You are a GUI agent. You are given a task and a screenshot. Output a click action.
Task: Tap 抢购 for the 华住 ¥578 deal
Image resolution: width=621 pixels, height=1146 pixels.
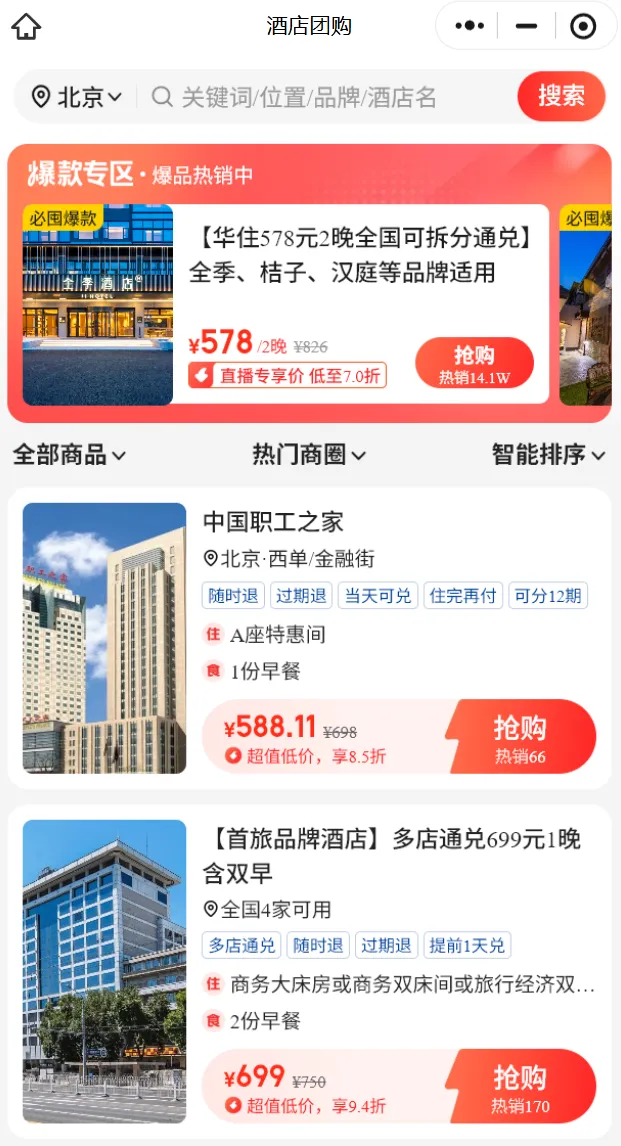click(x=474, y=362)
